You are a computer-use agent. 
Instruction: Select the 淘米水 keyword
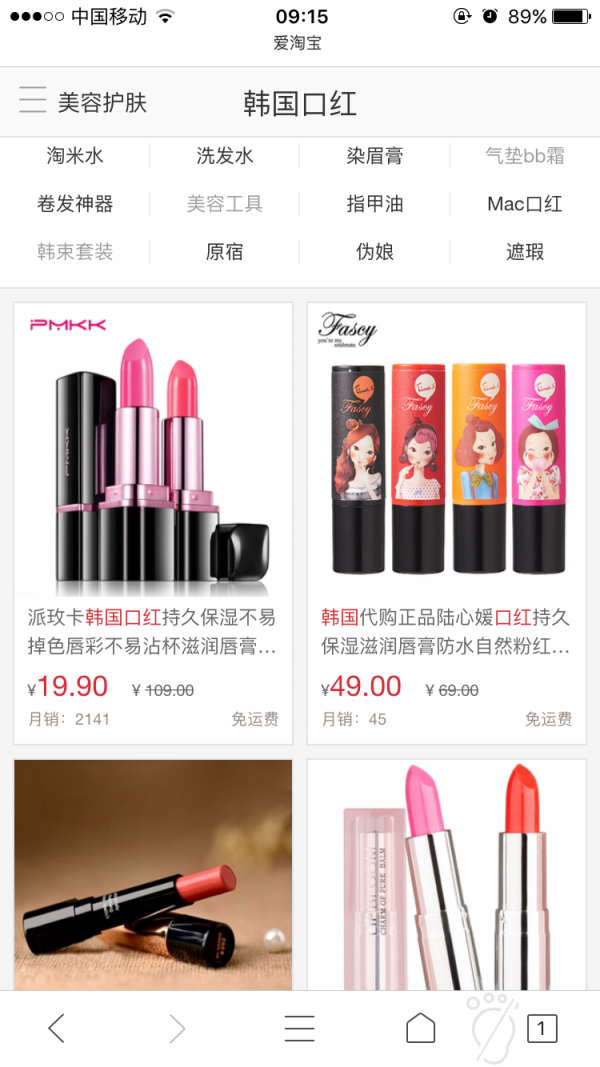(x=75, y=156)
